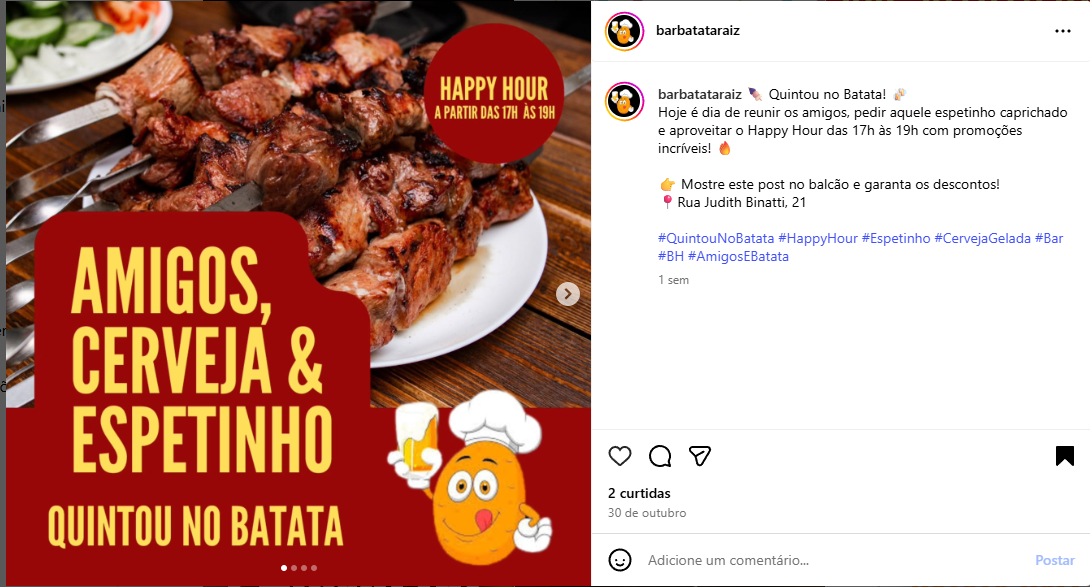Go to next carousel image arrow
Viewport: 1090px width, 587px height.
coord(568,293)
